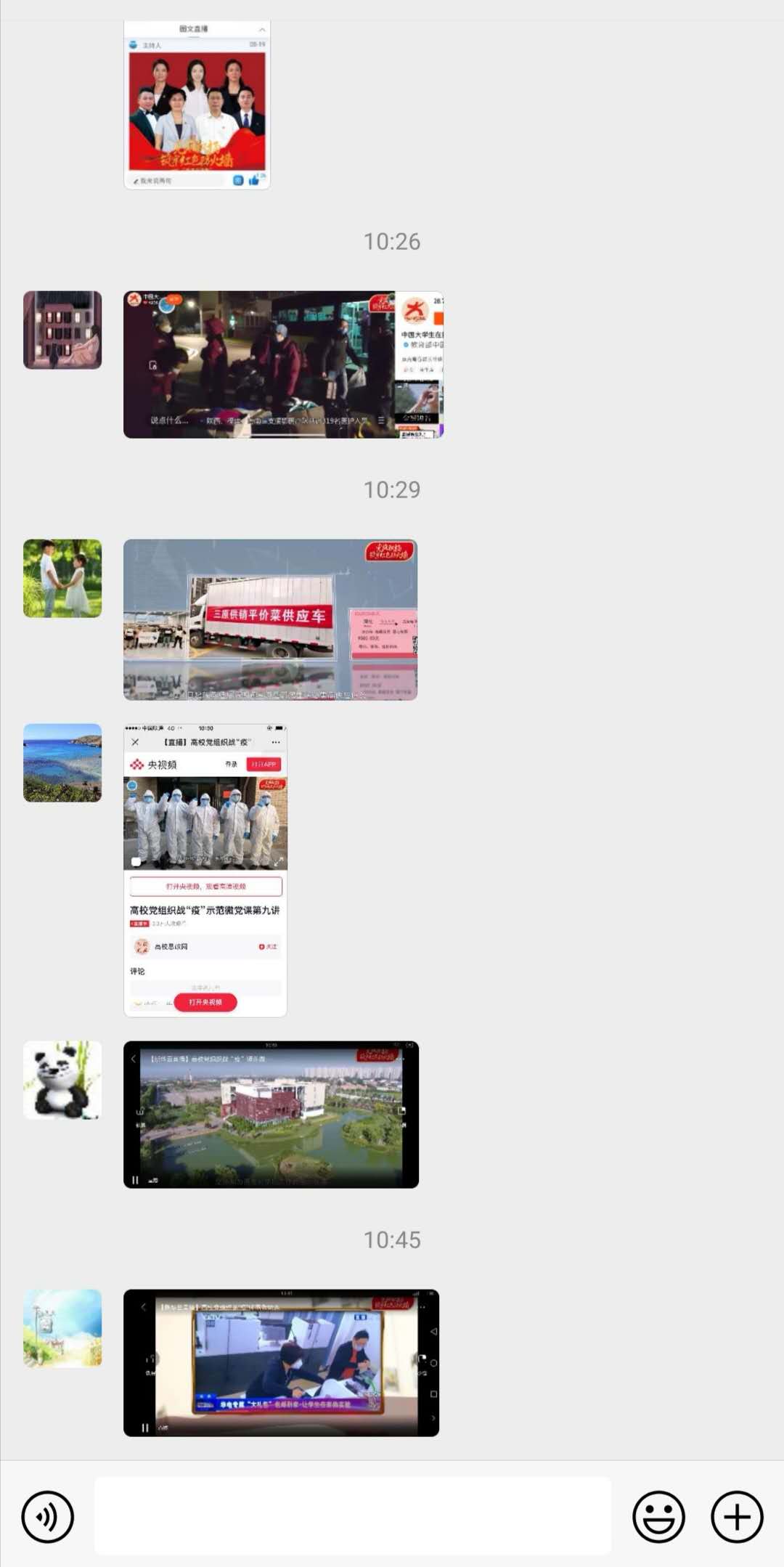Open the emoji sticker panel
This screenshot has height=1567, width=784.
(658, 1517)
